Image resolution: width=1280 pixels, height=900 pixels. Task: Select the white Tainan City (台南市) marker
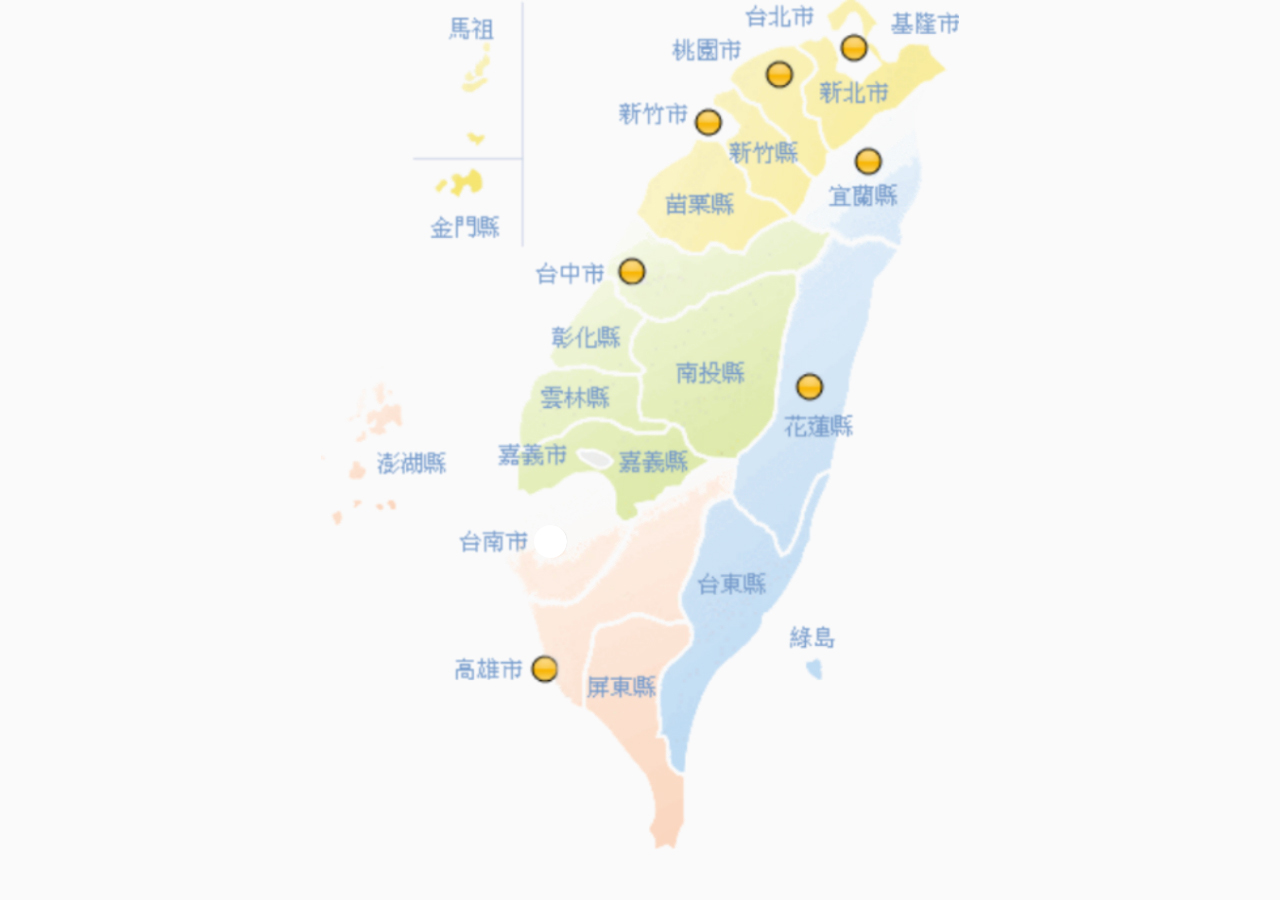click(x=551, y=542)
